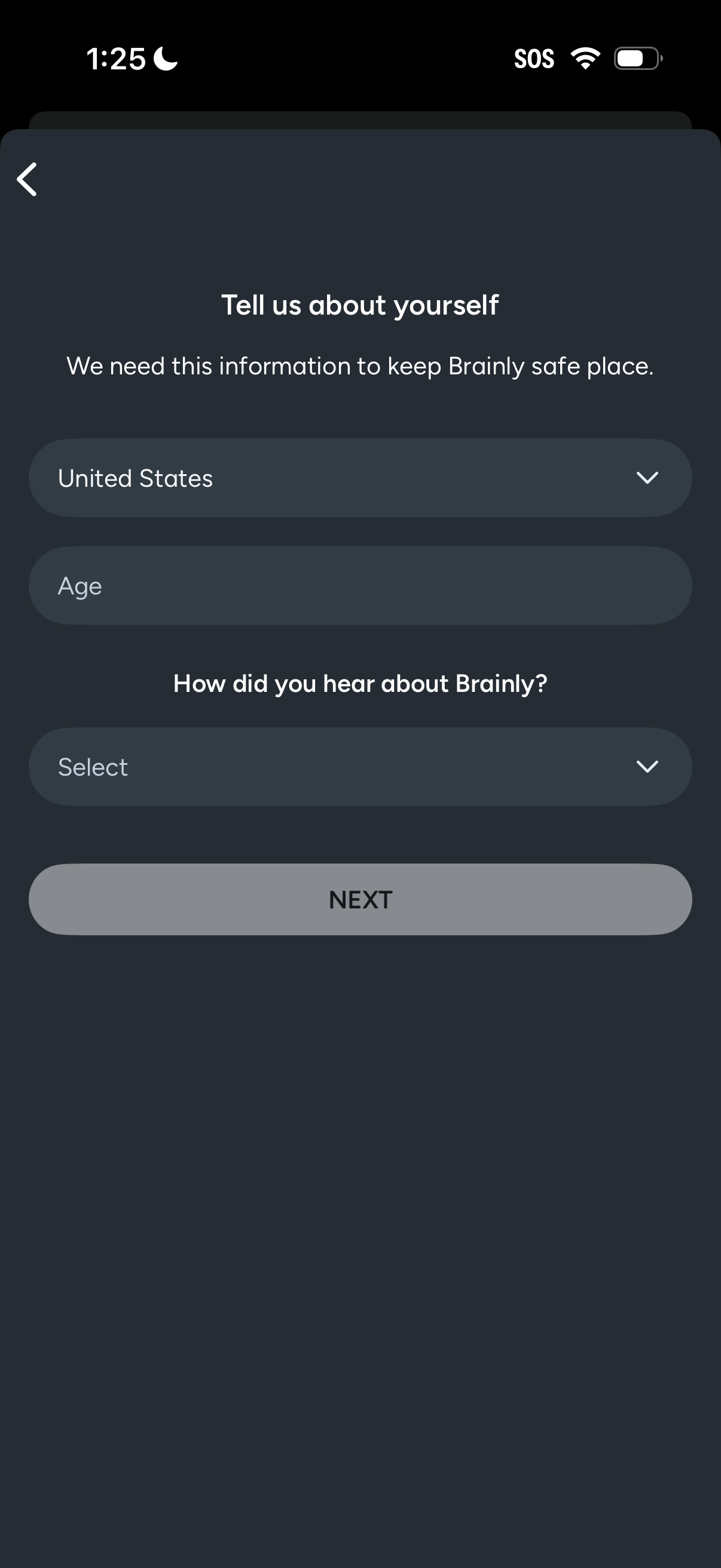Click the How did you hear about Brainly label
This screenshot has height=1568, width=721.
pyautogui.click(x=360, y=683)
